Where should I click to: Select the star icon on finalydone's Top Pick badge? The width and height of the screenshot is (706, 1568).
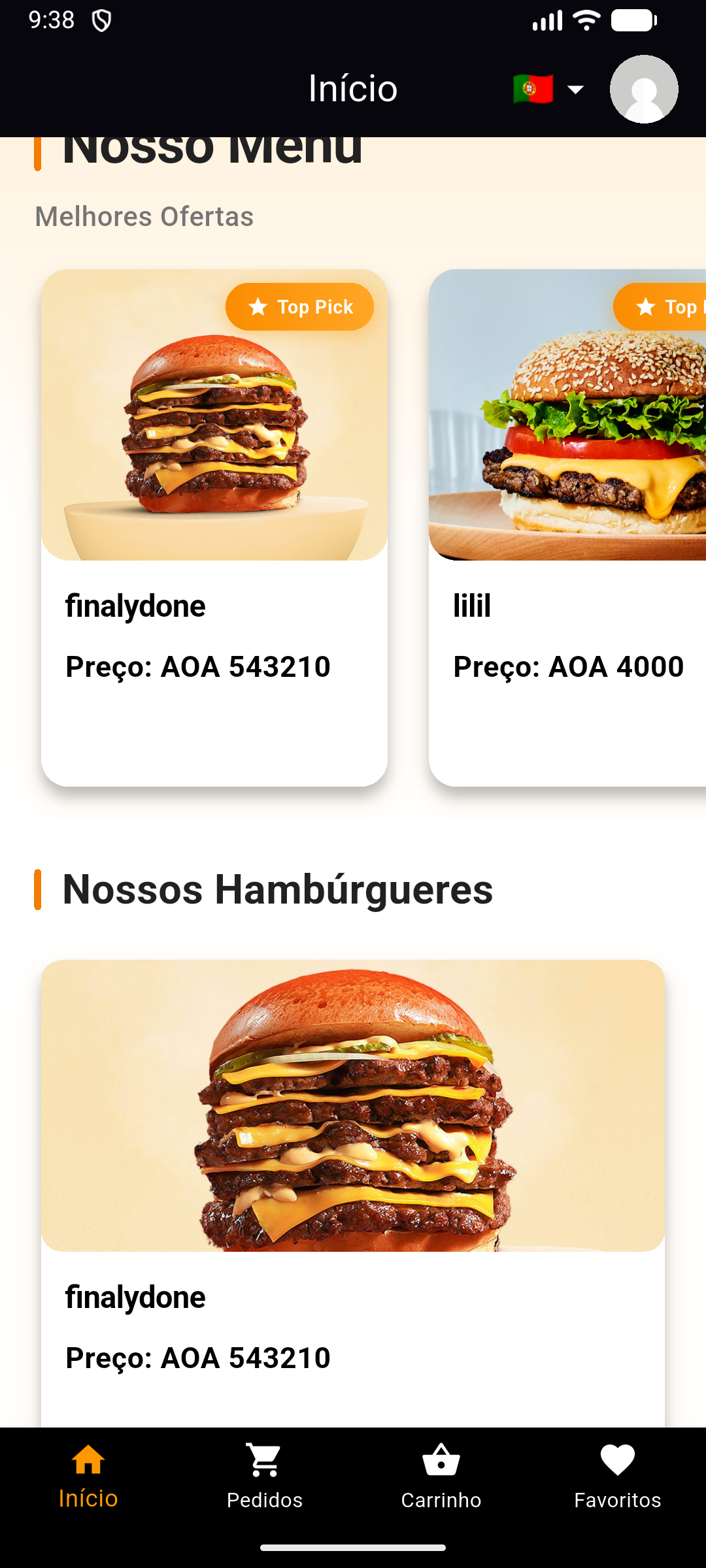258,306
